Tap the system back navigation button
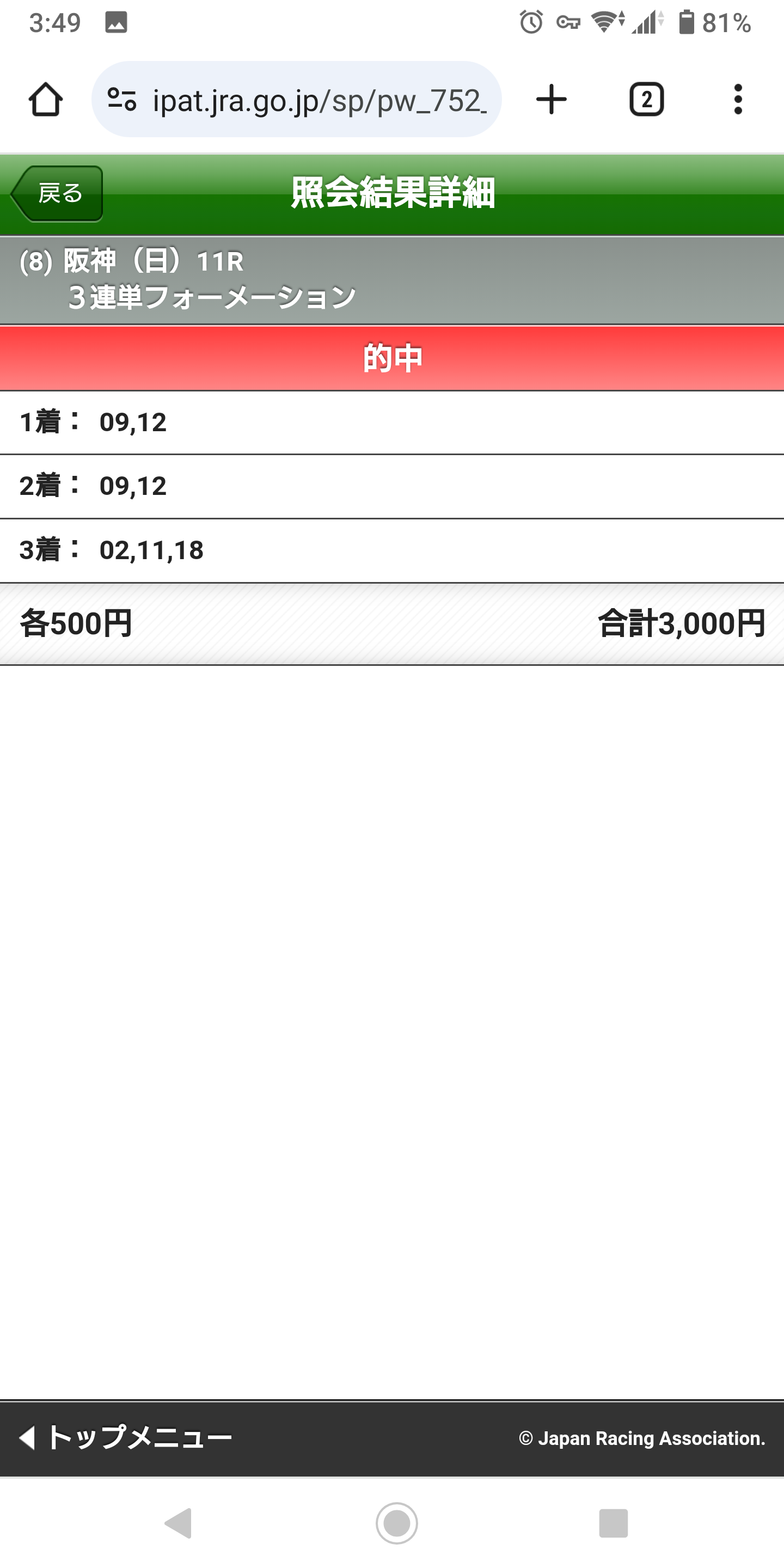The image size is (784, 1568). [179, 1523]
